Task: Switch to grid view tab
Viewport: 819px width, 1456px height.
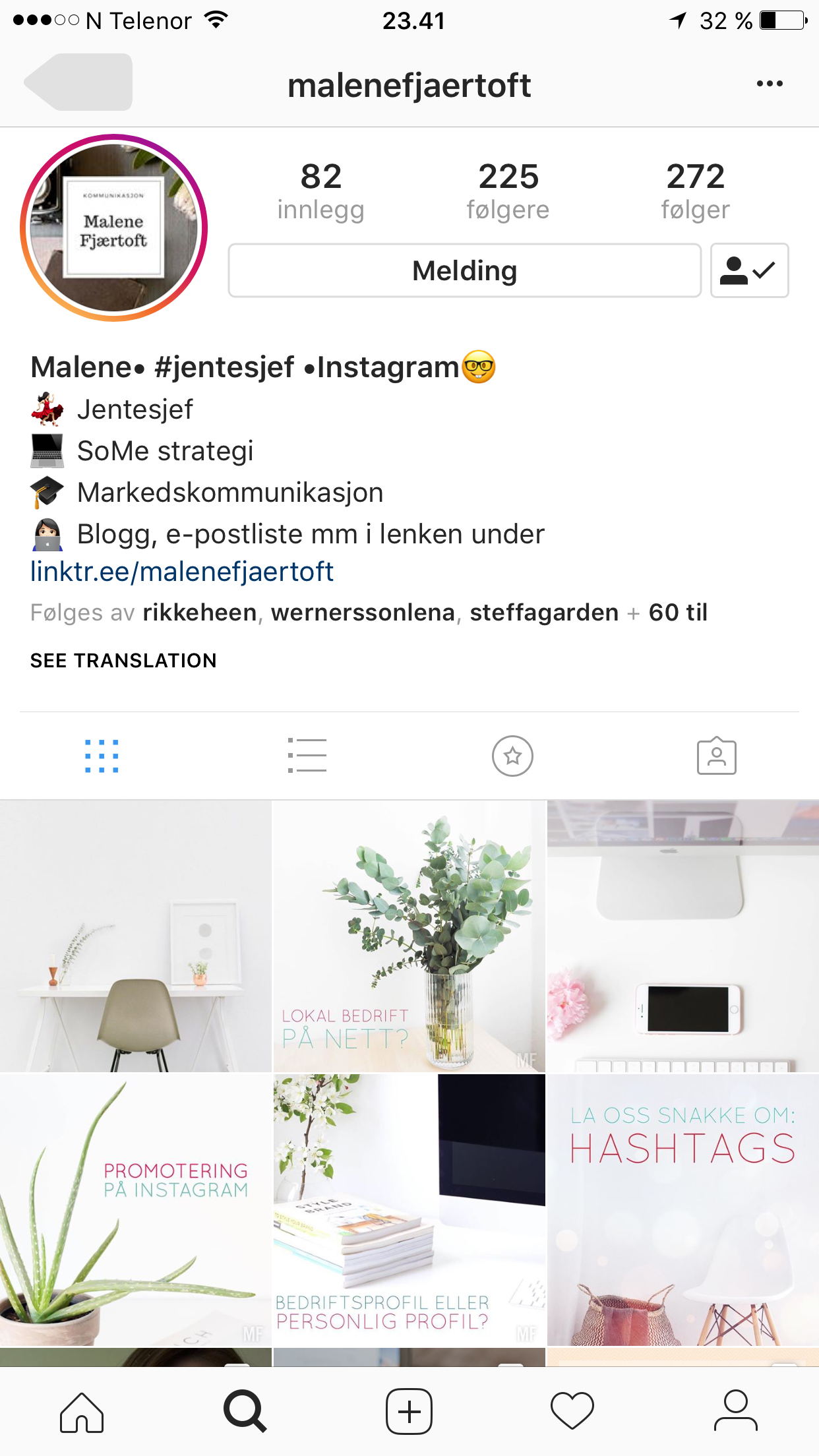Action: coord(102,756)
